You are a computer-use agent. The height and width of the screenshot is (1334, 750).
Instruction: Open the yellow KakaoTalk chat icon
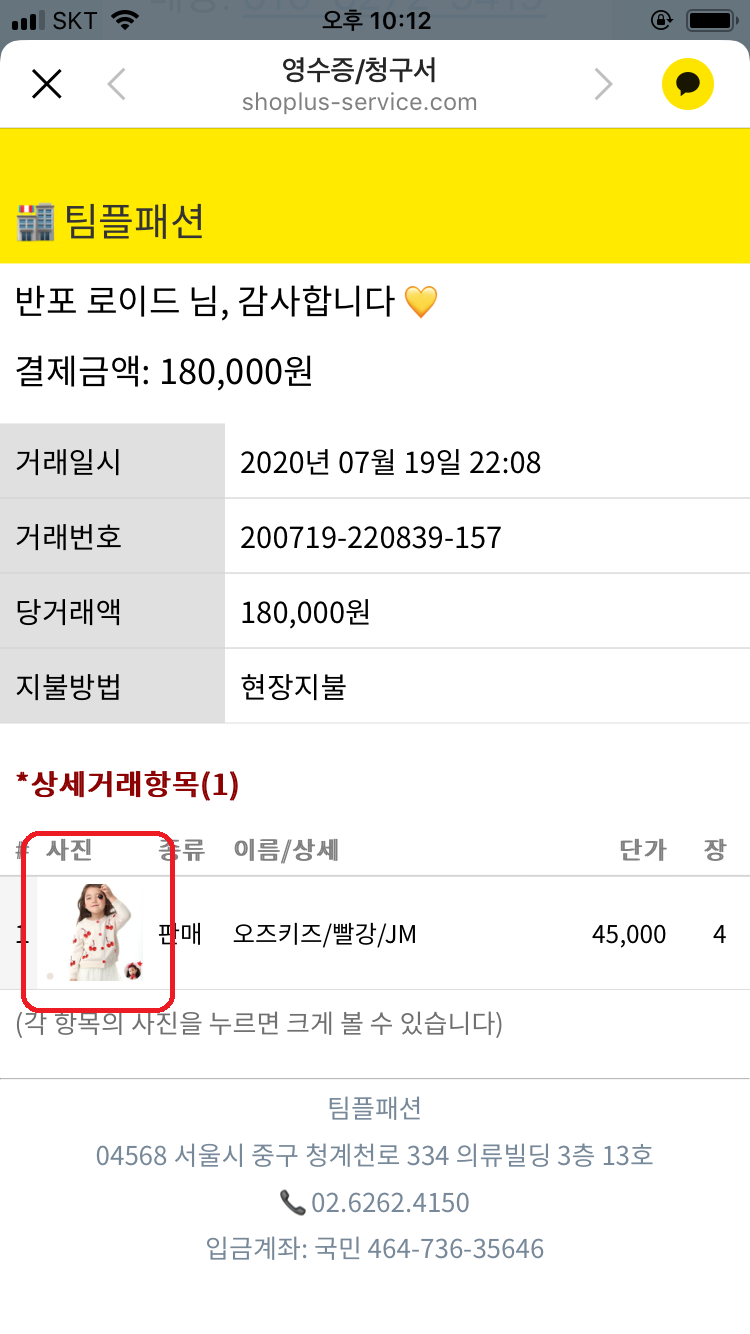(688, 84)
